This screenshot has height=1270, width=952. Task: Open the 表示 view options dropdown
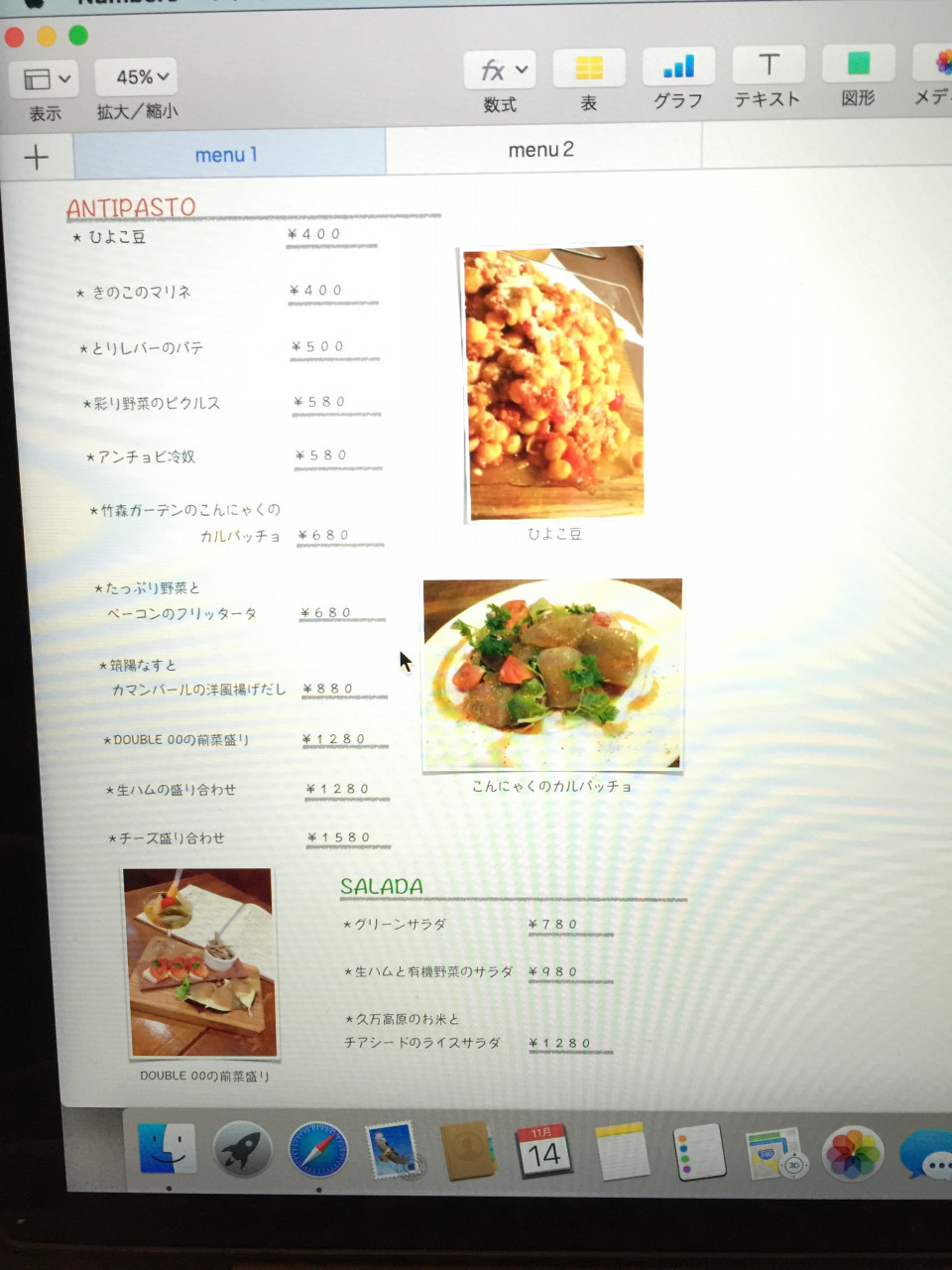[46, 79]
